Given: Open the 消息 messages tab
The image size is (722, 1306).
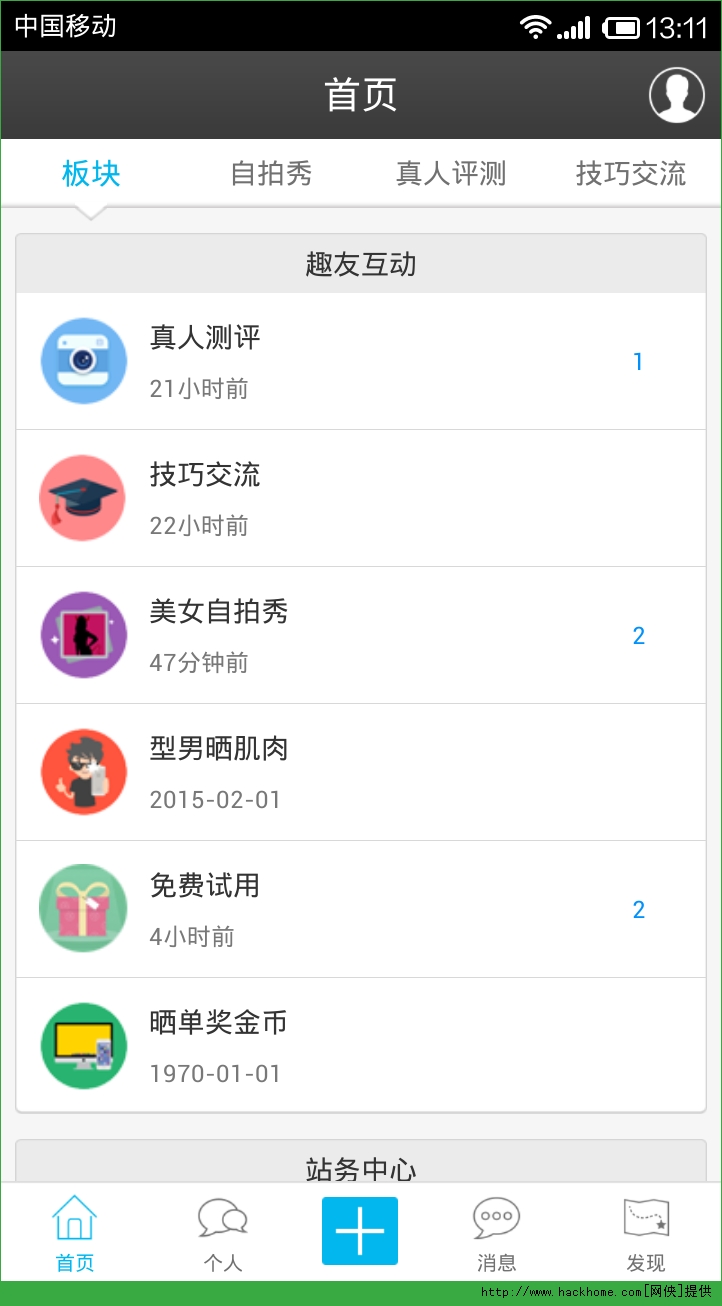Looking at the screenshot, I should point(496,1233).
